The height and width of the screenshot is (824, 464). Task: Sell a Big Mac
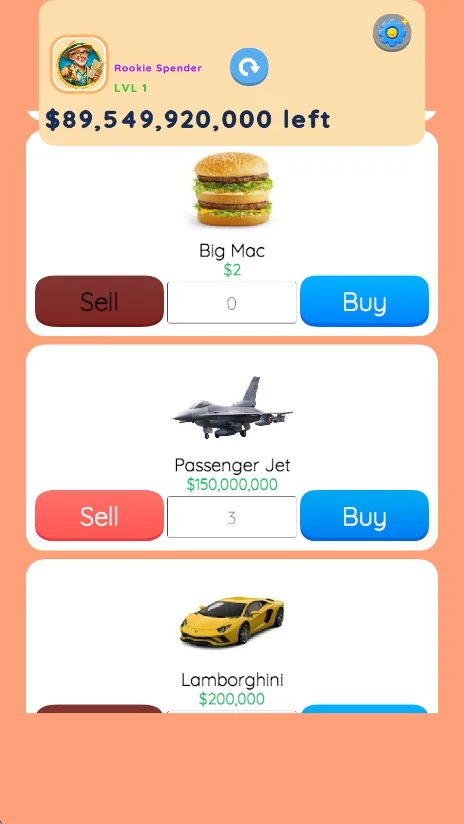tap(99, 301)
